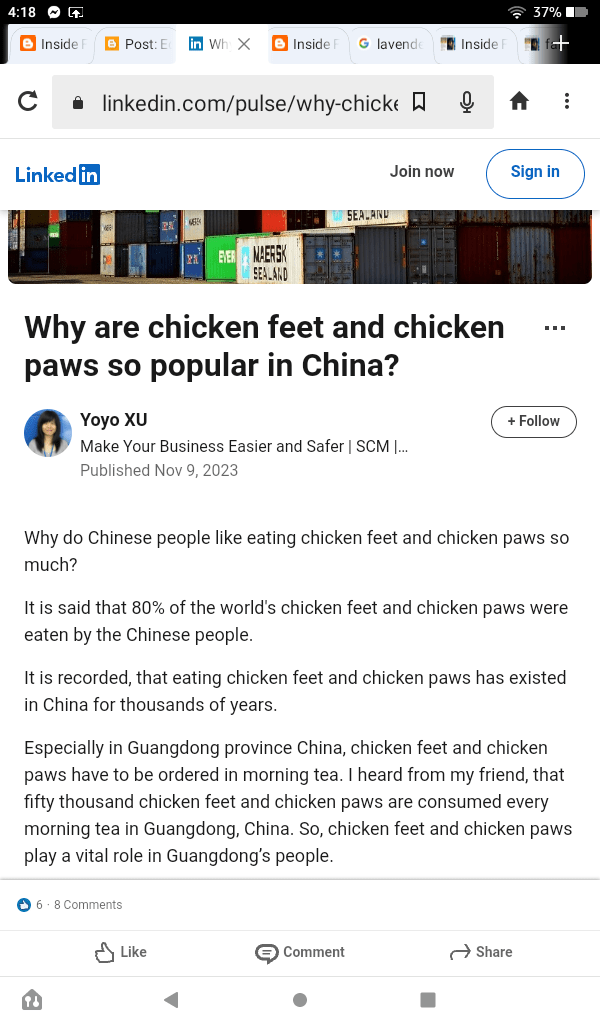Reload the page
Image resolution: width=600 pixels, height=1024 pixels.
point(28,101)
